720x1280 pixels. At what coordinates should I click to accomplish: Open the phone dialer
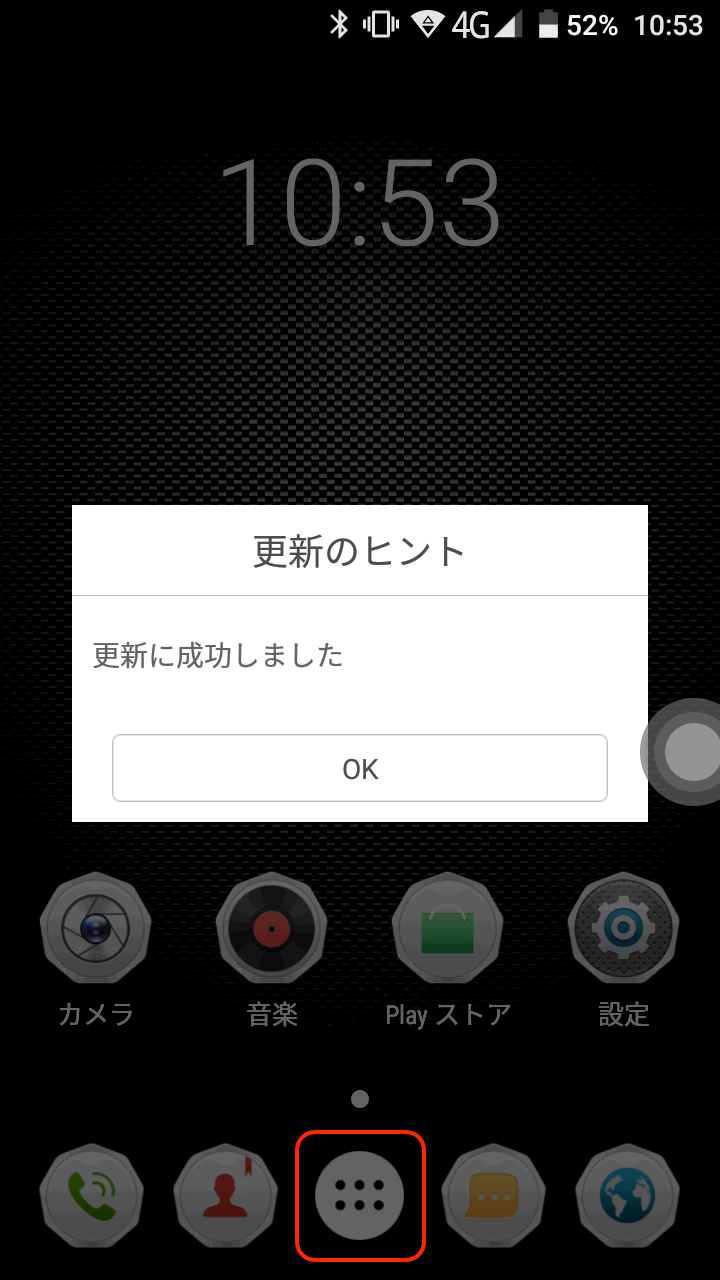point(93,1194)
